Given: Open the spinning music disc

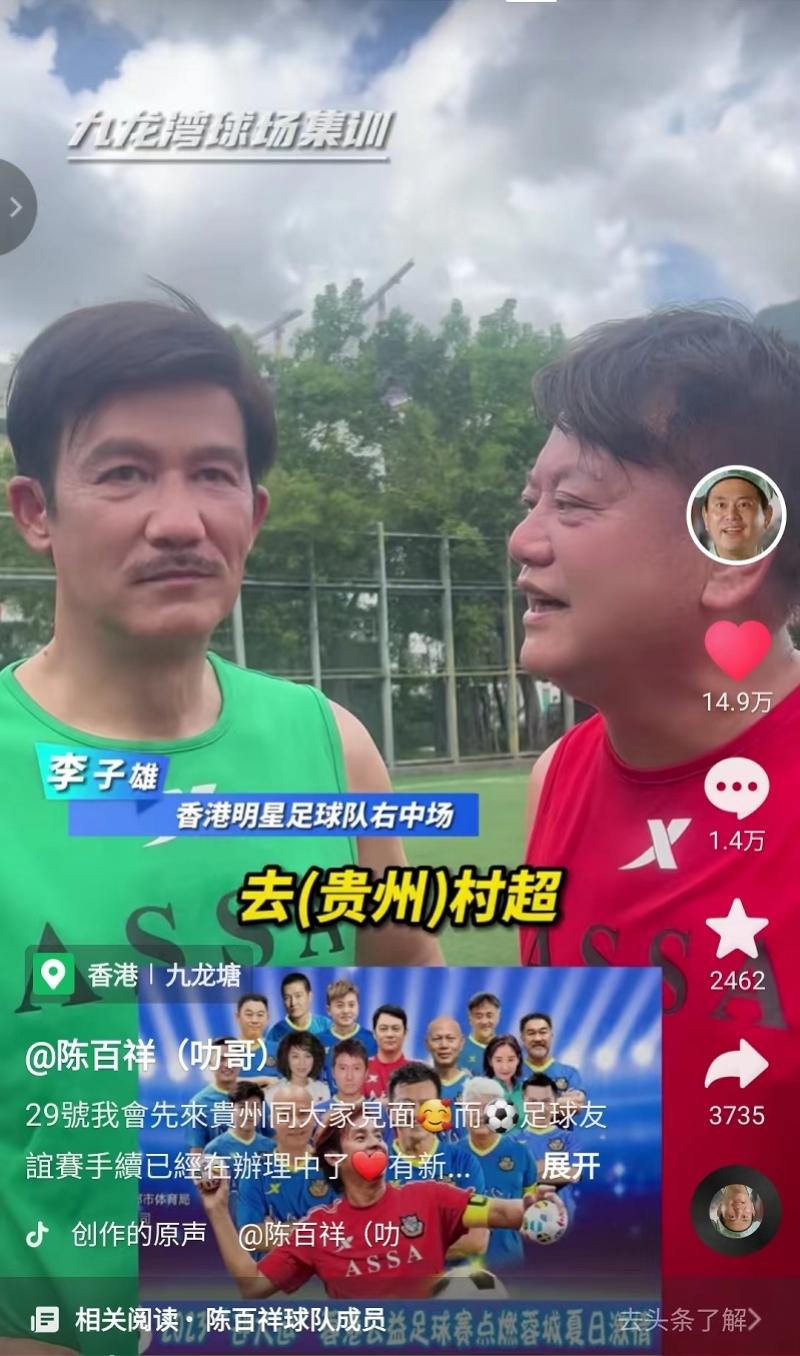Looking at the screenshot, I should click(736, 1211).
